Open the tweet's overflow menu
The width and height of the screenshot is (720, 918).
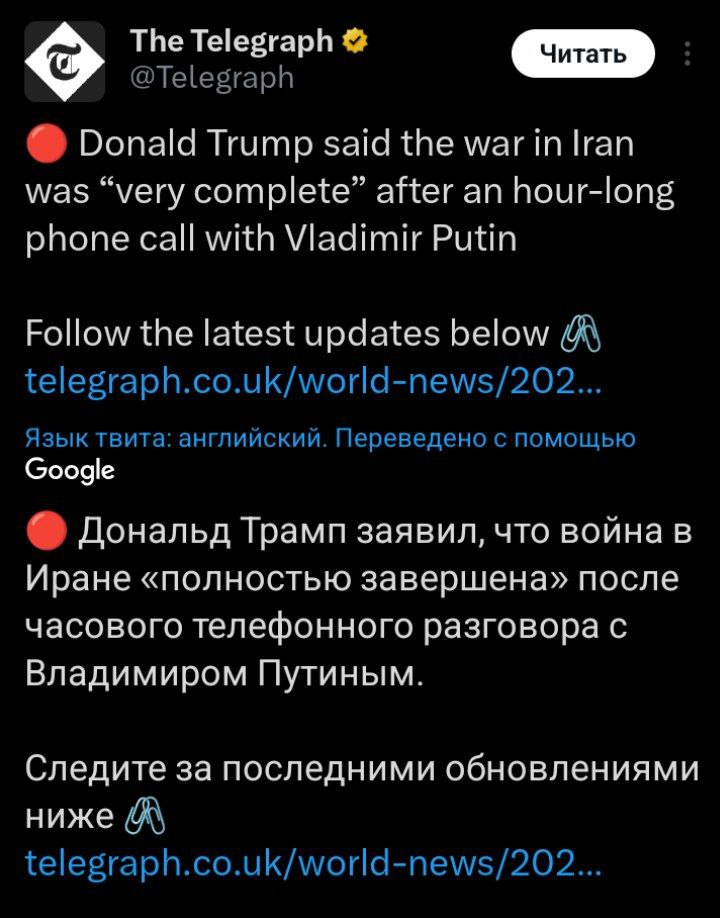click(688, 54)
